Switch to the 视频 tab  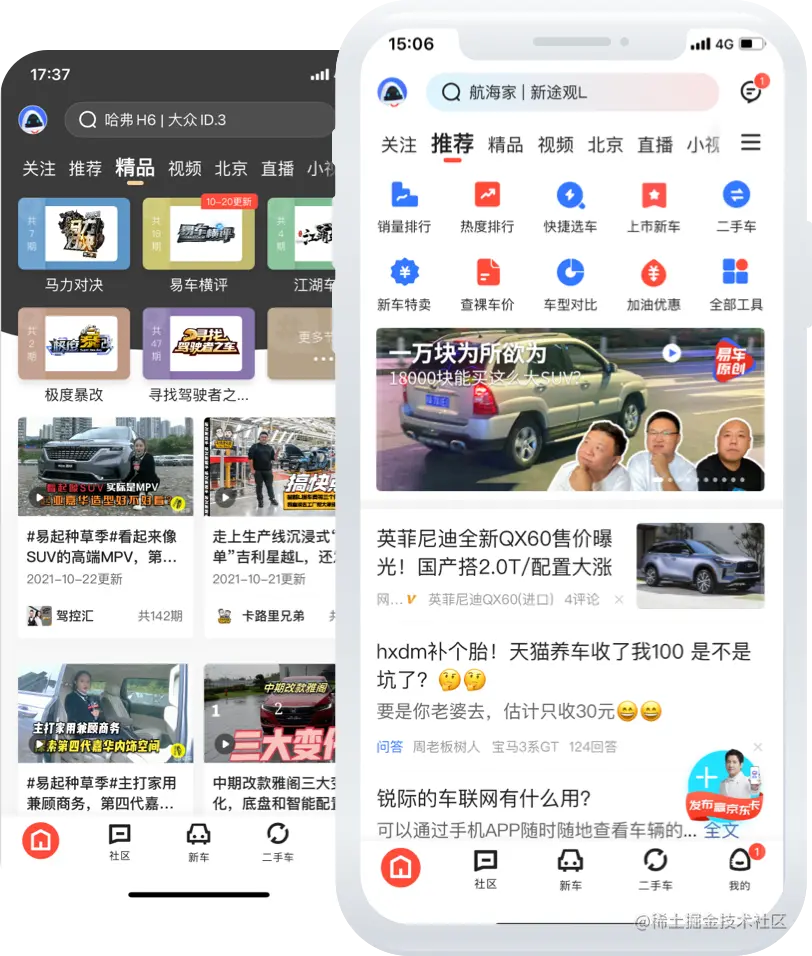556,143
